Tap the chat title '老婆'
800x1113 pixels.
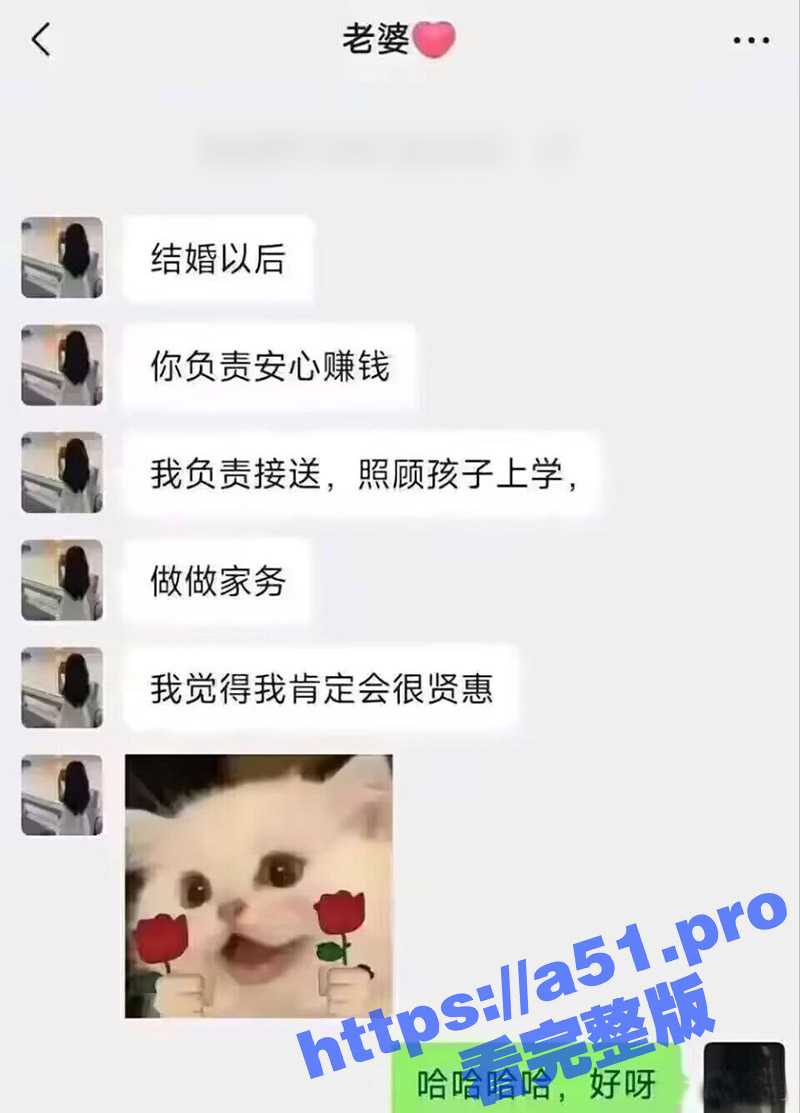pos(375,38)
